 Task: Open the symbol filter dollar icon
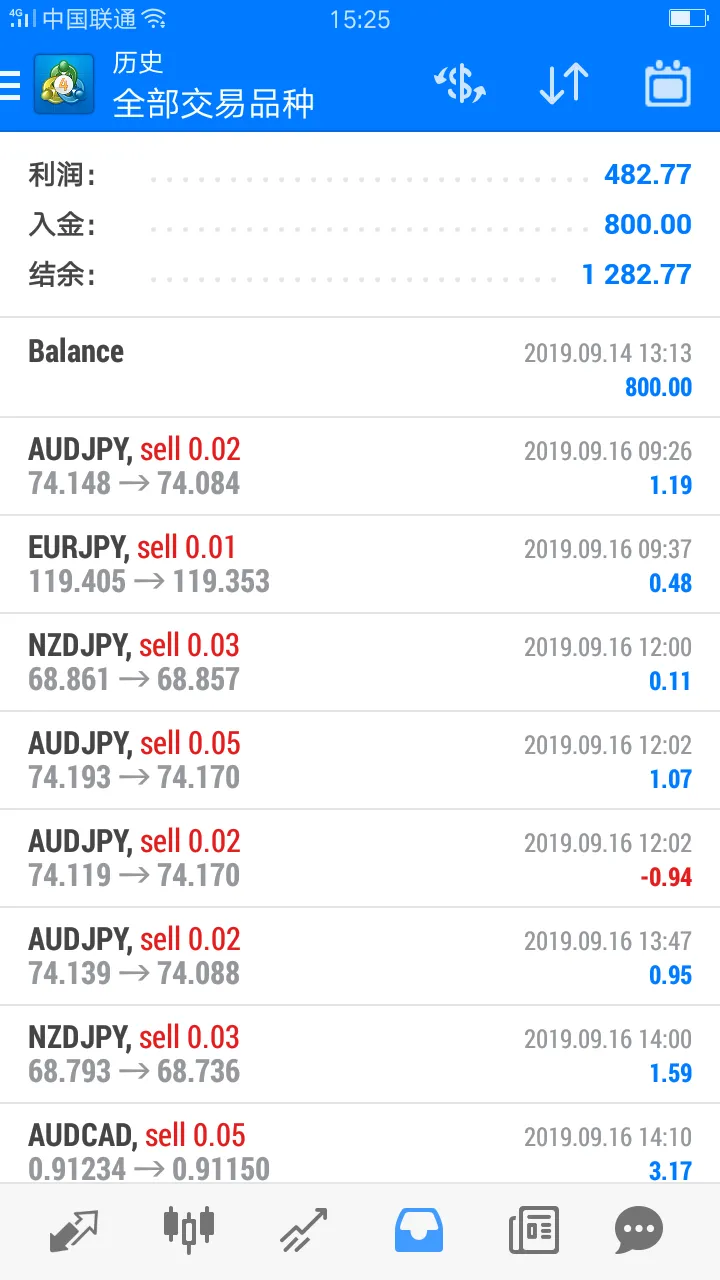pyautogui.click(x=460, y=84)
